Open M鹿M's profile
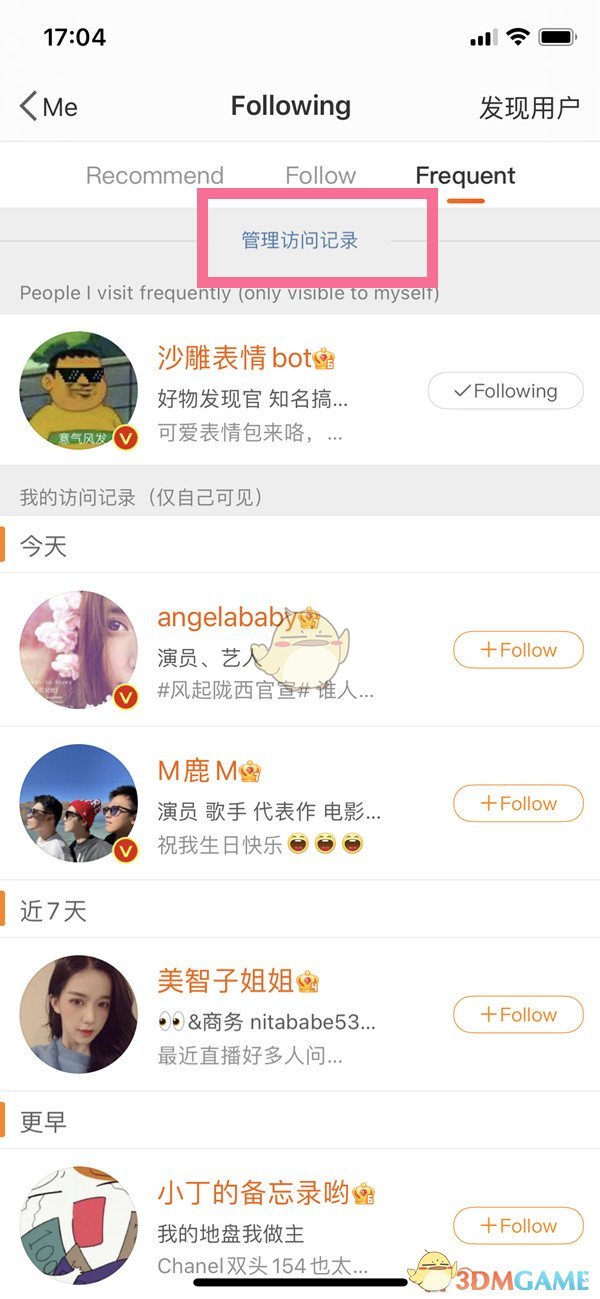The height and width of the screenshot is (1299, 600). [198, 771]
